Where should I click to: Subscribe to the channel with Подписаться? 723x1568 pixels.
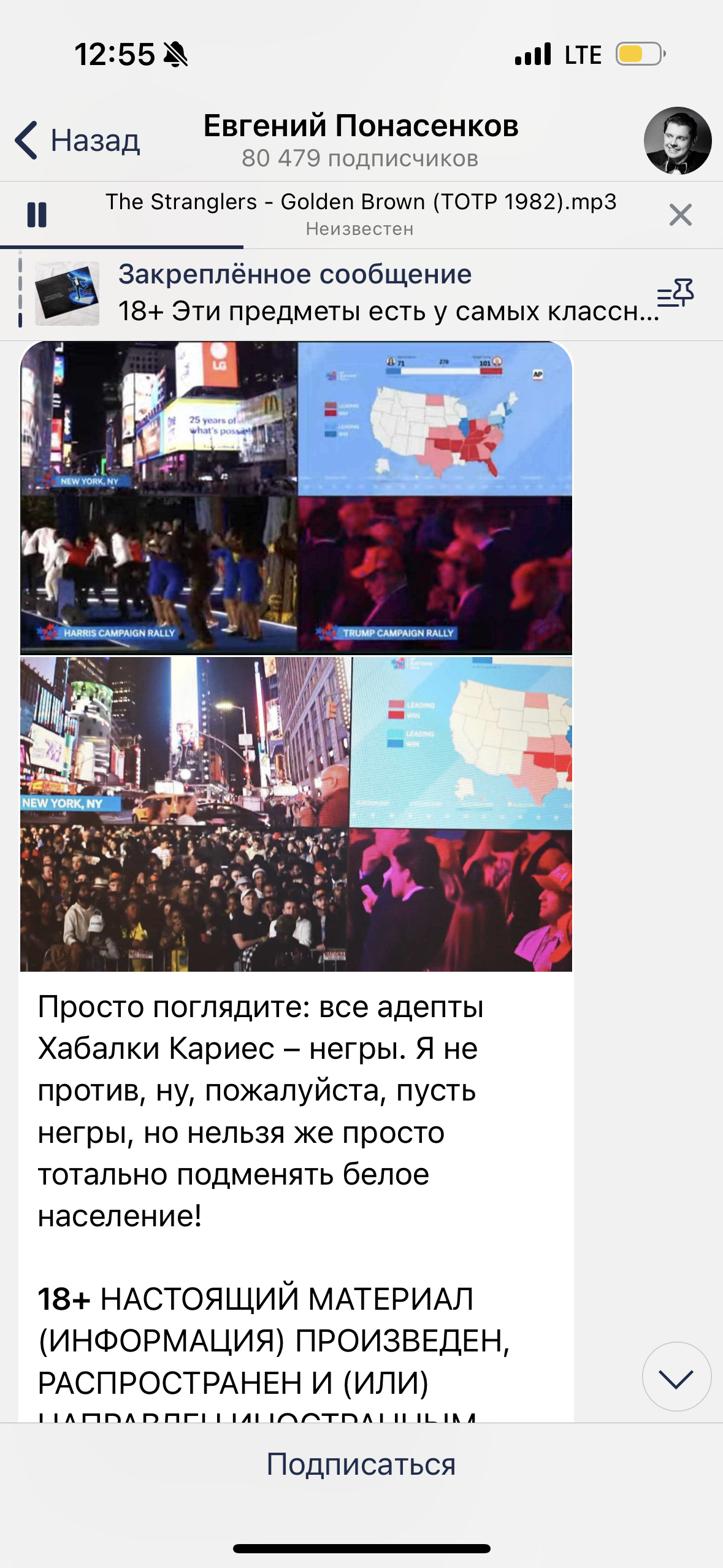click(x=361, y=1464)
